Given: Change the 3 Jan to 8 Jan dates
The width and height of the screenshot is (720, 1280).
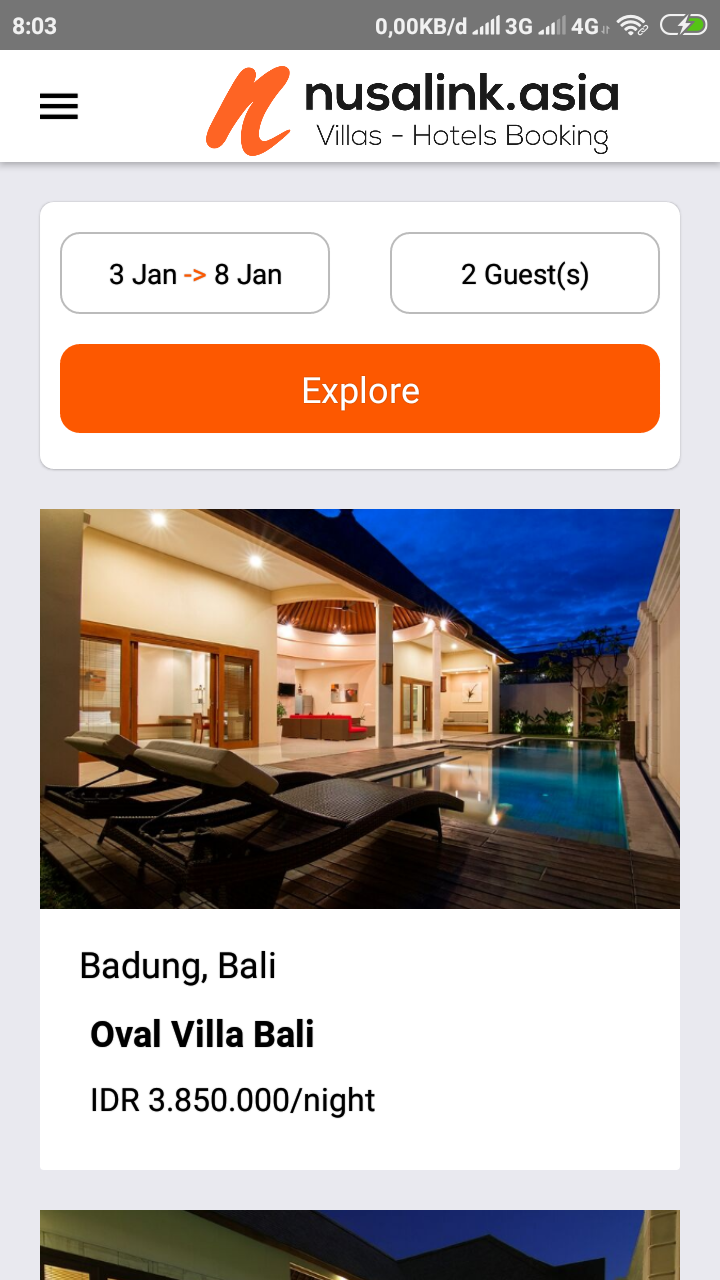Looking at the screenshot, I should point(195,274).
